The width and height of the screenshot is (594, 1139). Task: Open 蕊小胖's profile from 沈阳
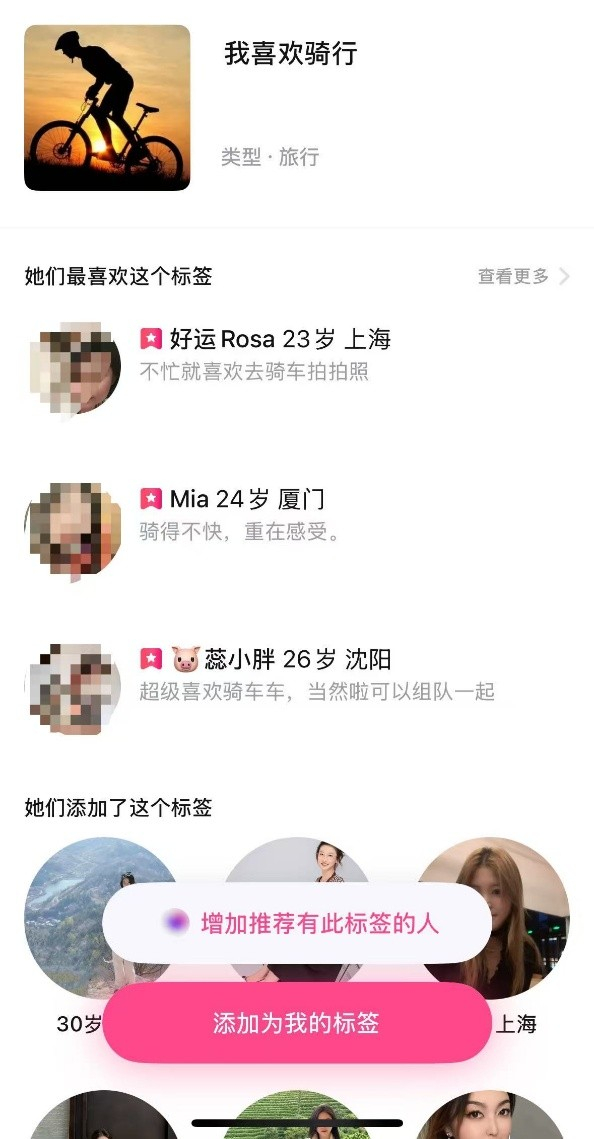point(297,689)
